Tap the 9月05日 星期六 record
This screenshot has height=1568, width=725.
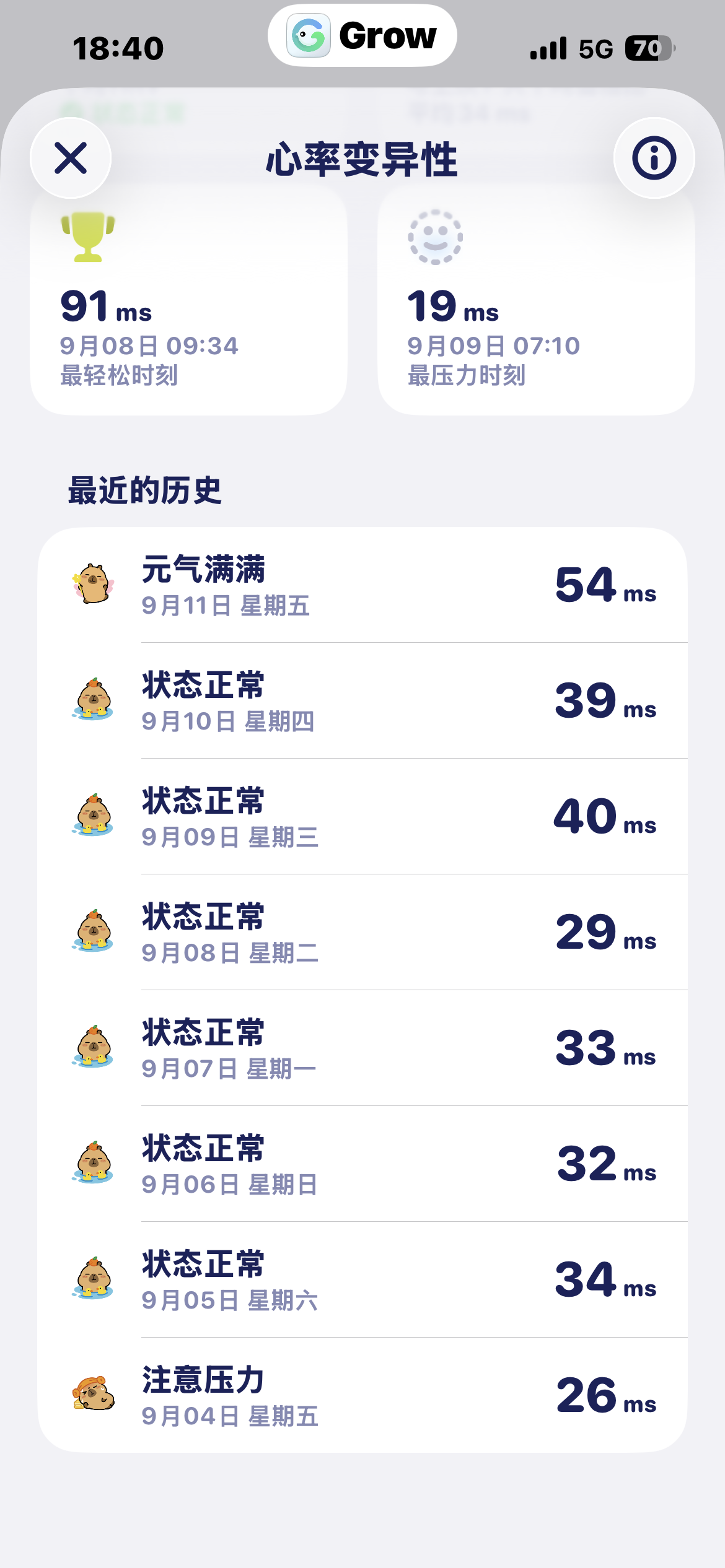pos(362,1279)
